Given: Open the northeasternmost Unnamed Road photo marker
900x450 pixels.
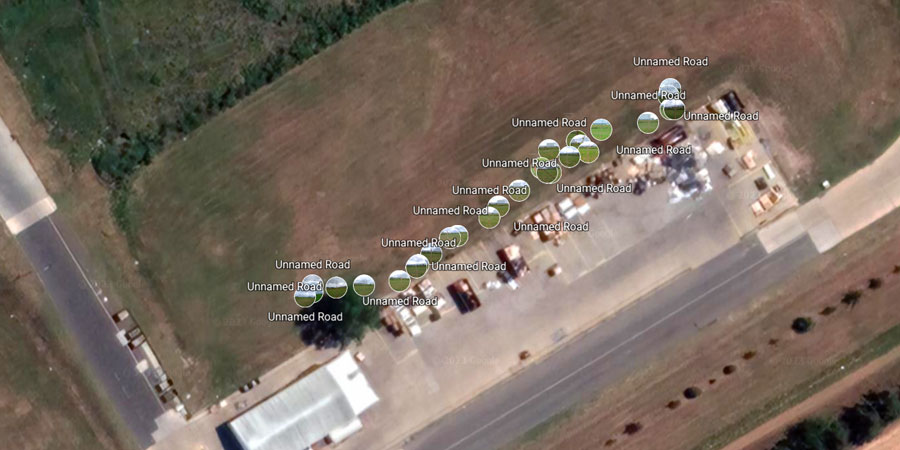Looking at the screenshot, I should point(670,88).
